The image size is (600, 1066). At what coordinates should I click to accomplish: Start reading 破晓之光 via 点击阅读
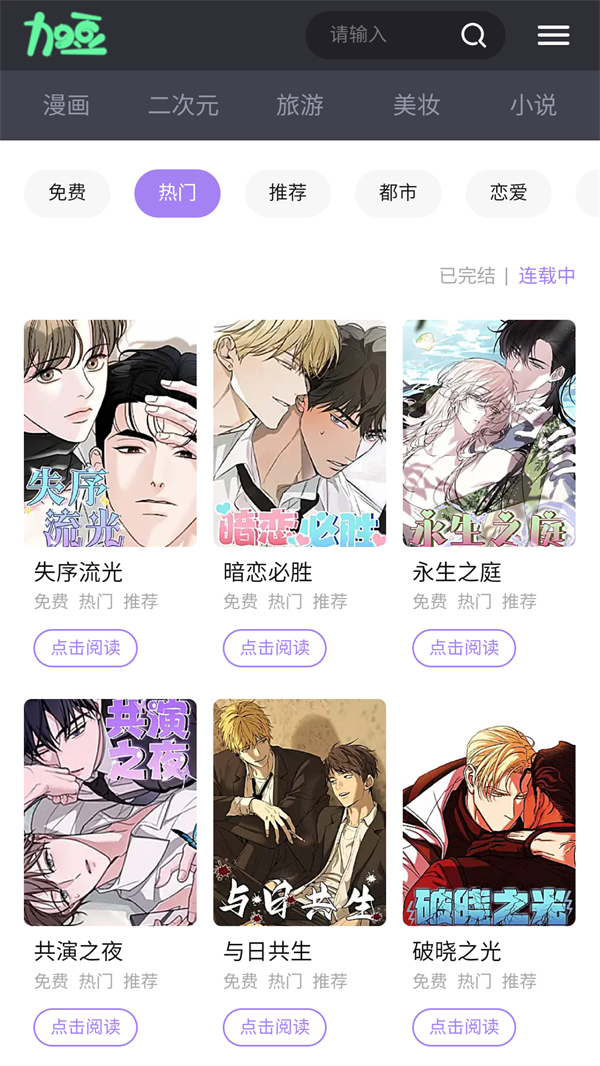pyautogui.click(x=464, y=1027)
